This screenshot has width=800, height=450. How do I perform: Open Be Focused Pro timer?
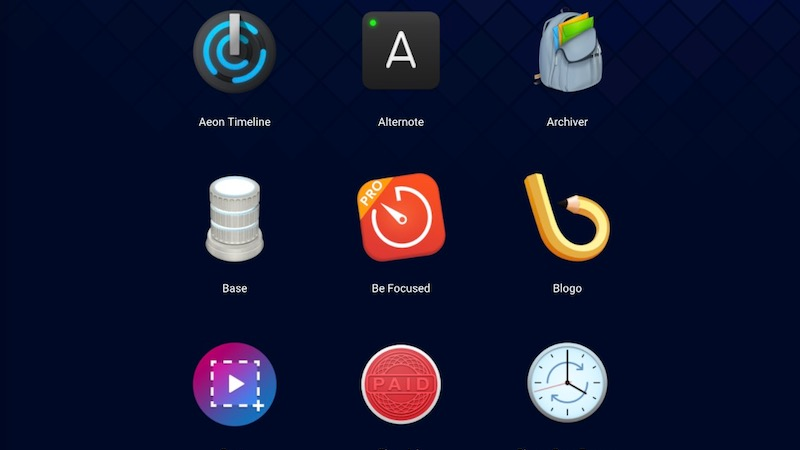(x=400, y=219)
